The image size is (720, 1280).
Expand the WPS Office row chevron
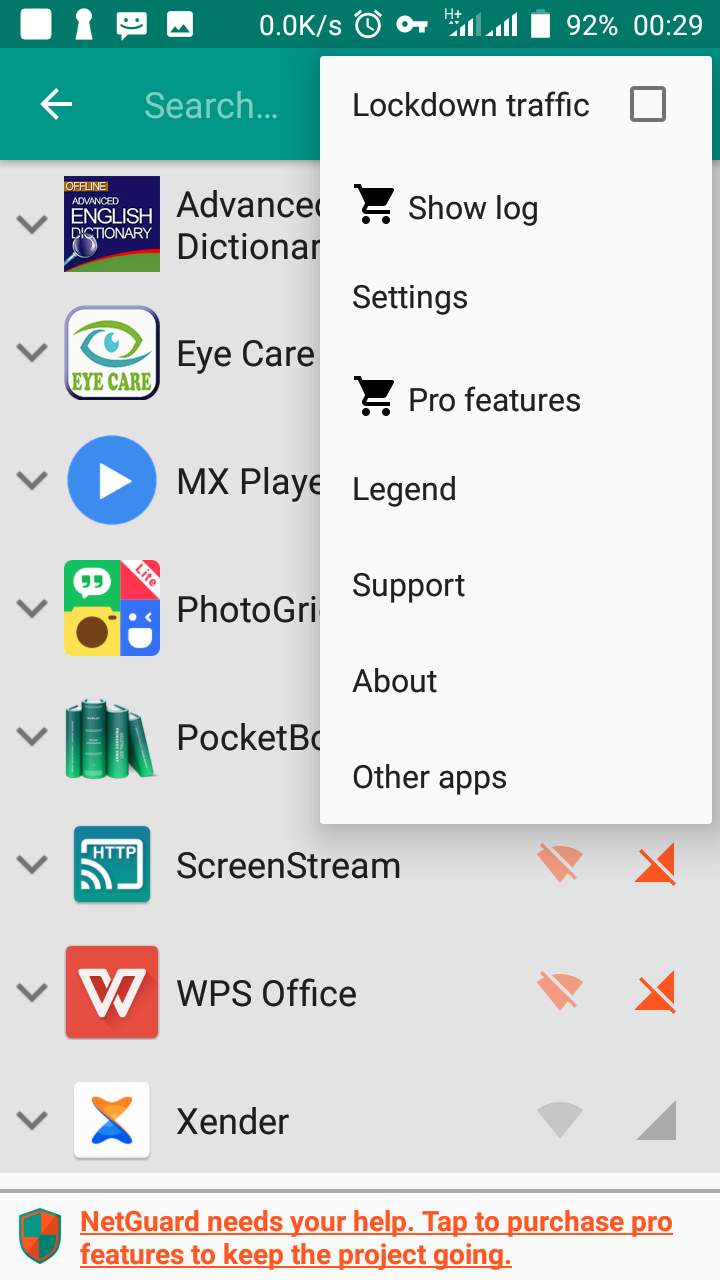click(x=33, y=992)
